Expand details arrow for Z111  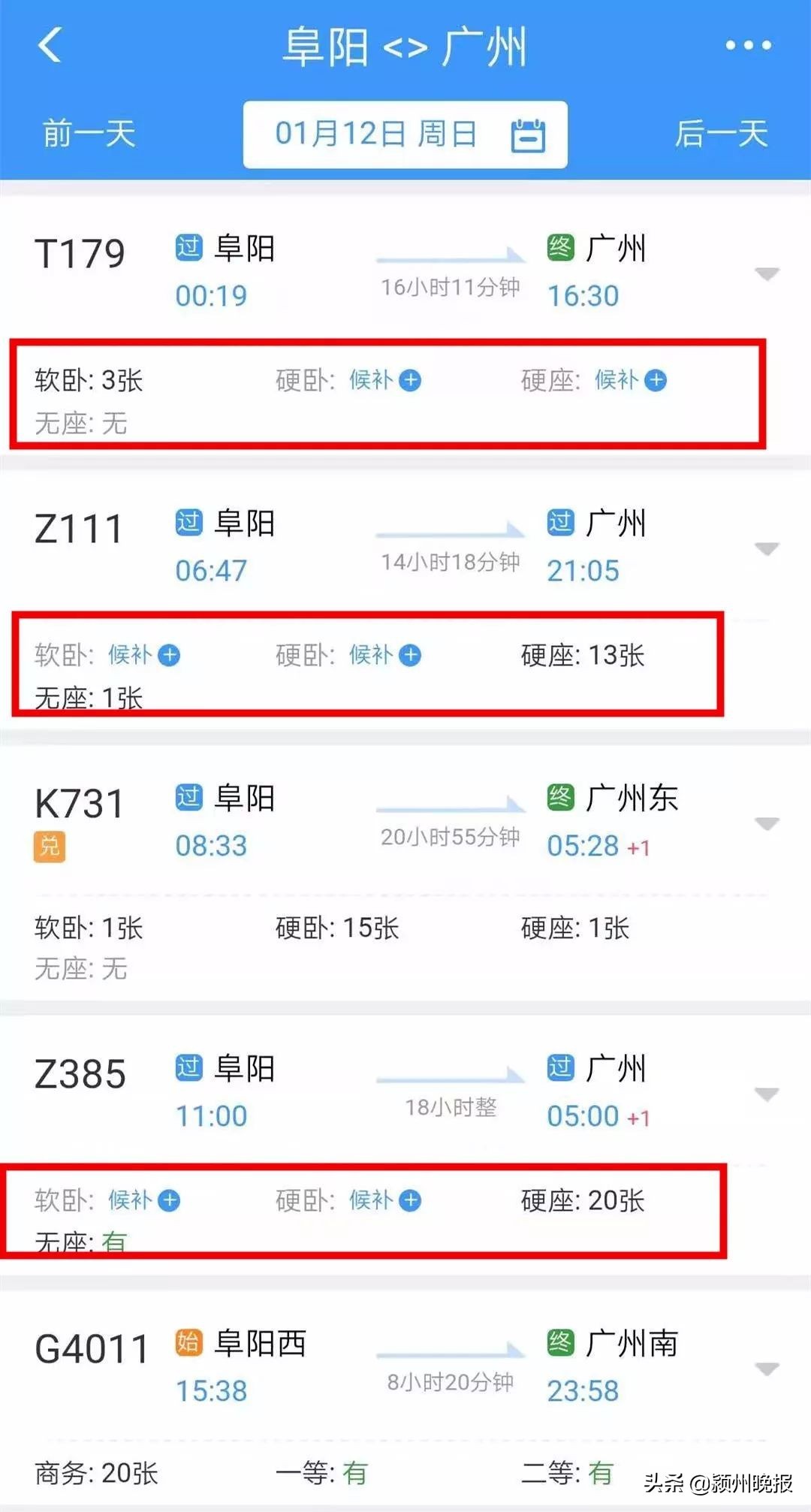[x=767, y=549]
